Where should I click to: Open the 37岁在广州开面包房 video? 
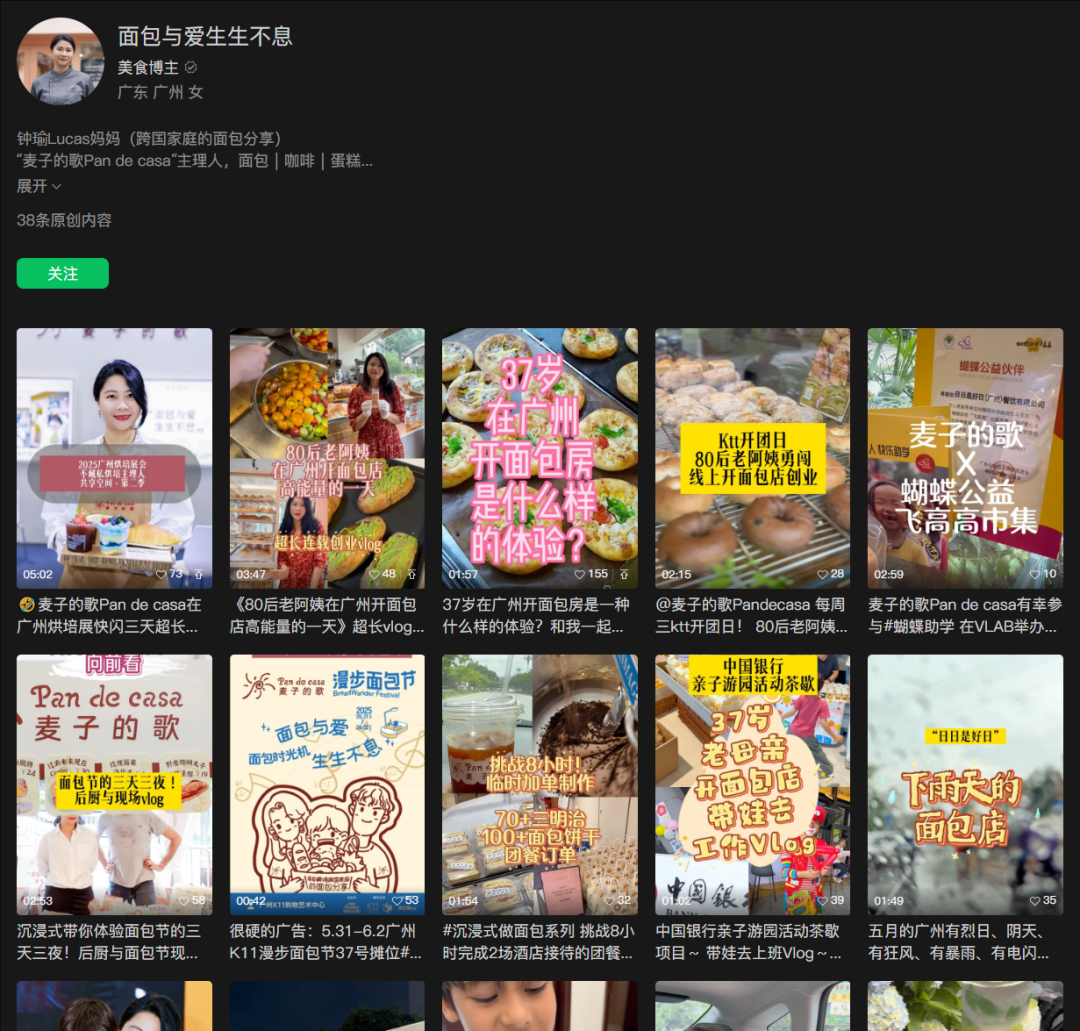[x=540, y=457]
